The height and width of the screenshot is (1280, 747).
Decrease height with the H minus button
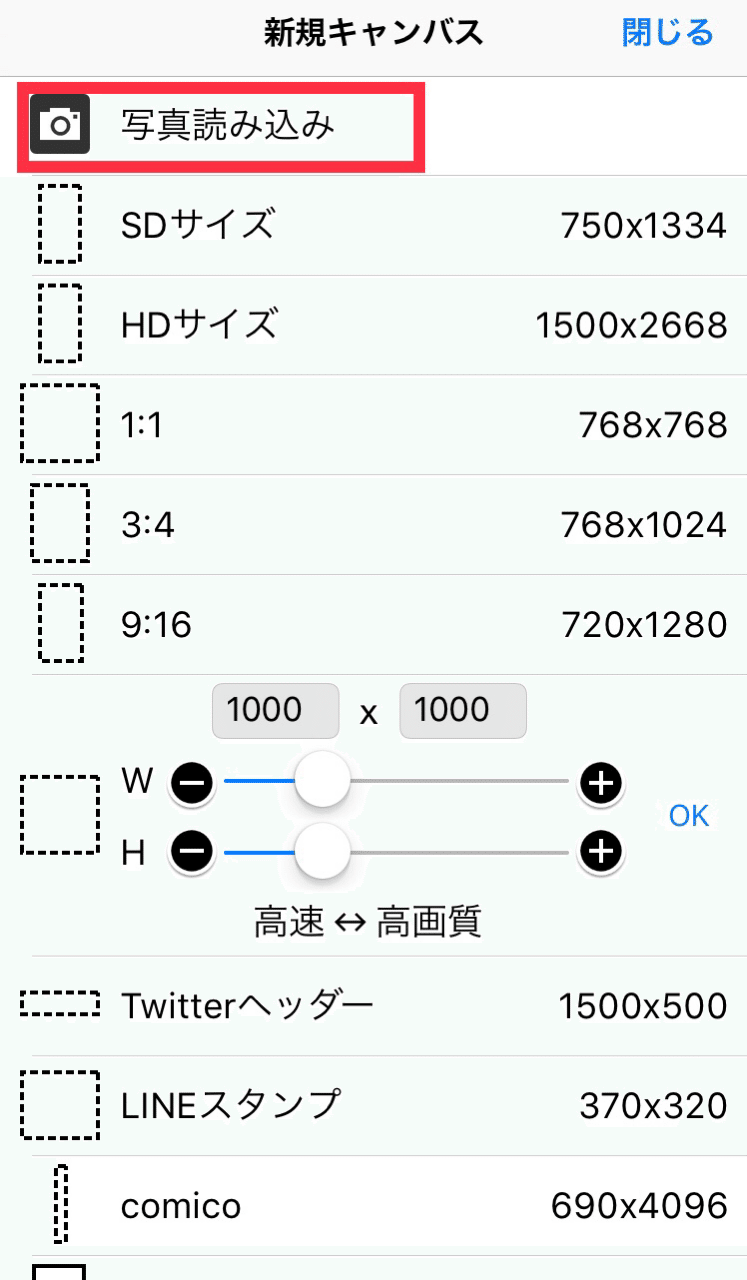[x=191, y=851]
